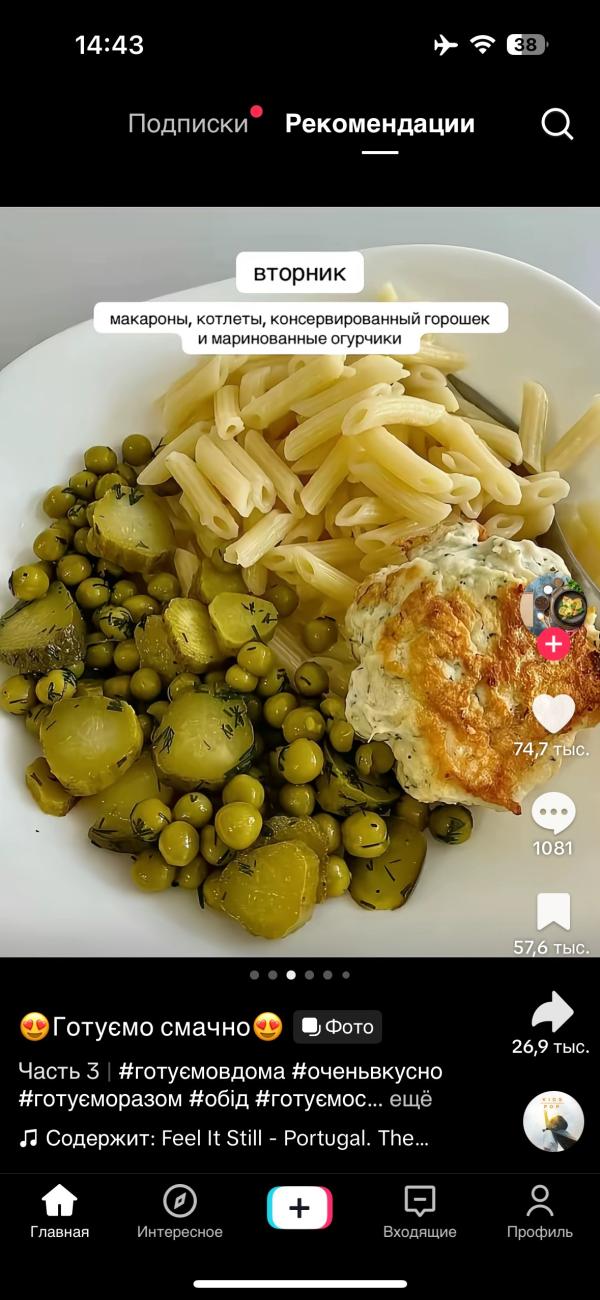Create a new post with plus button
The image size is (600, 1300).
pyautogui.click(x=299, y=1208)
